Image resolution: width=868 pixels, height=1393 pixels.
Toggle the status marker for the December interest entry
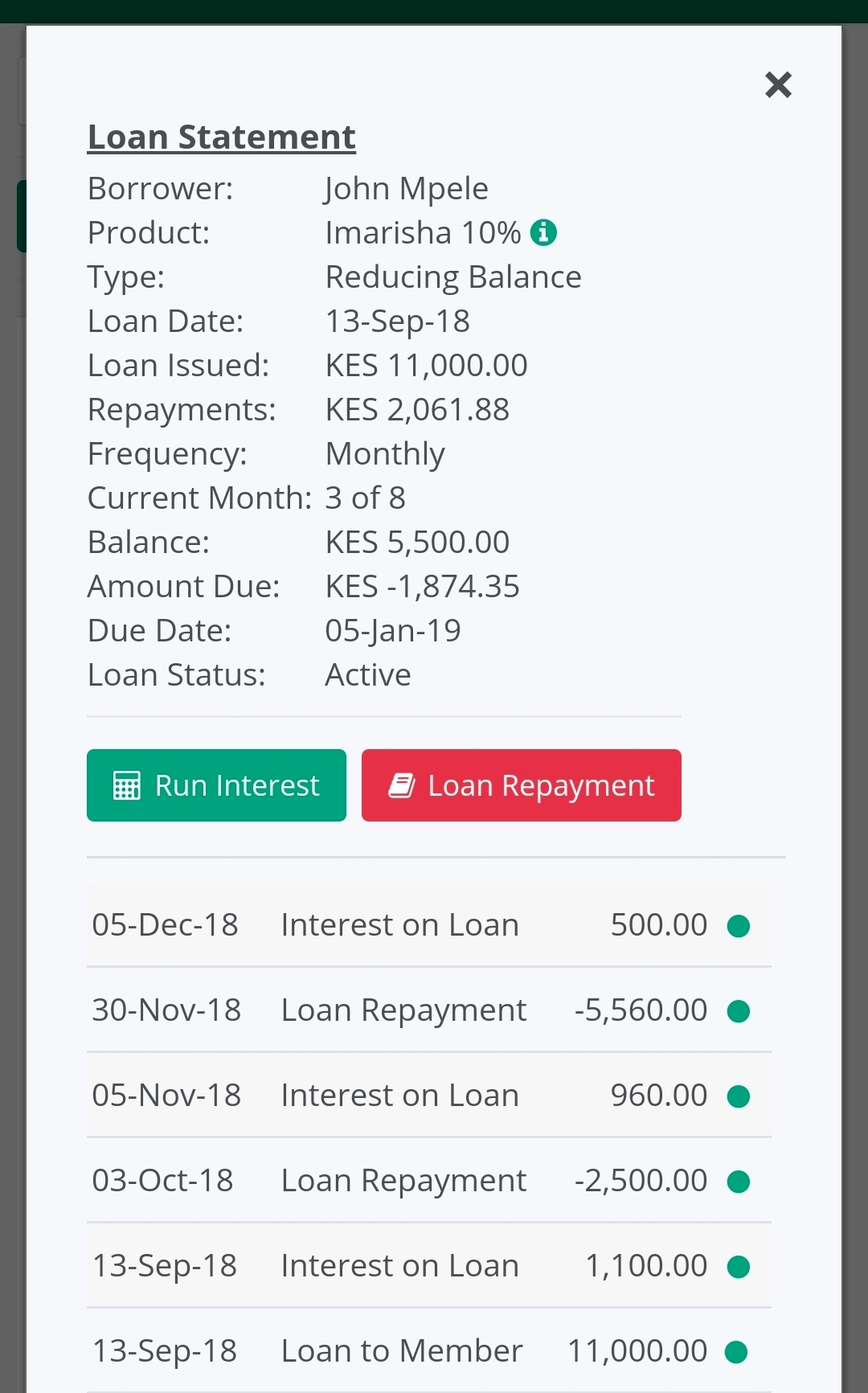[x=738, y=925]
